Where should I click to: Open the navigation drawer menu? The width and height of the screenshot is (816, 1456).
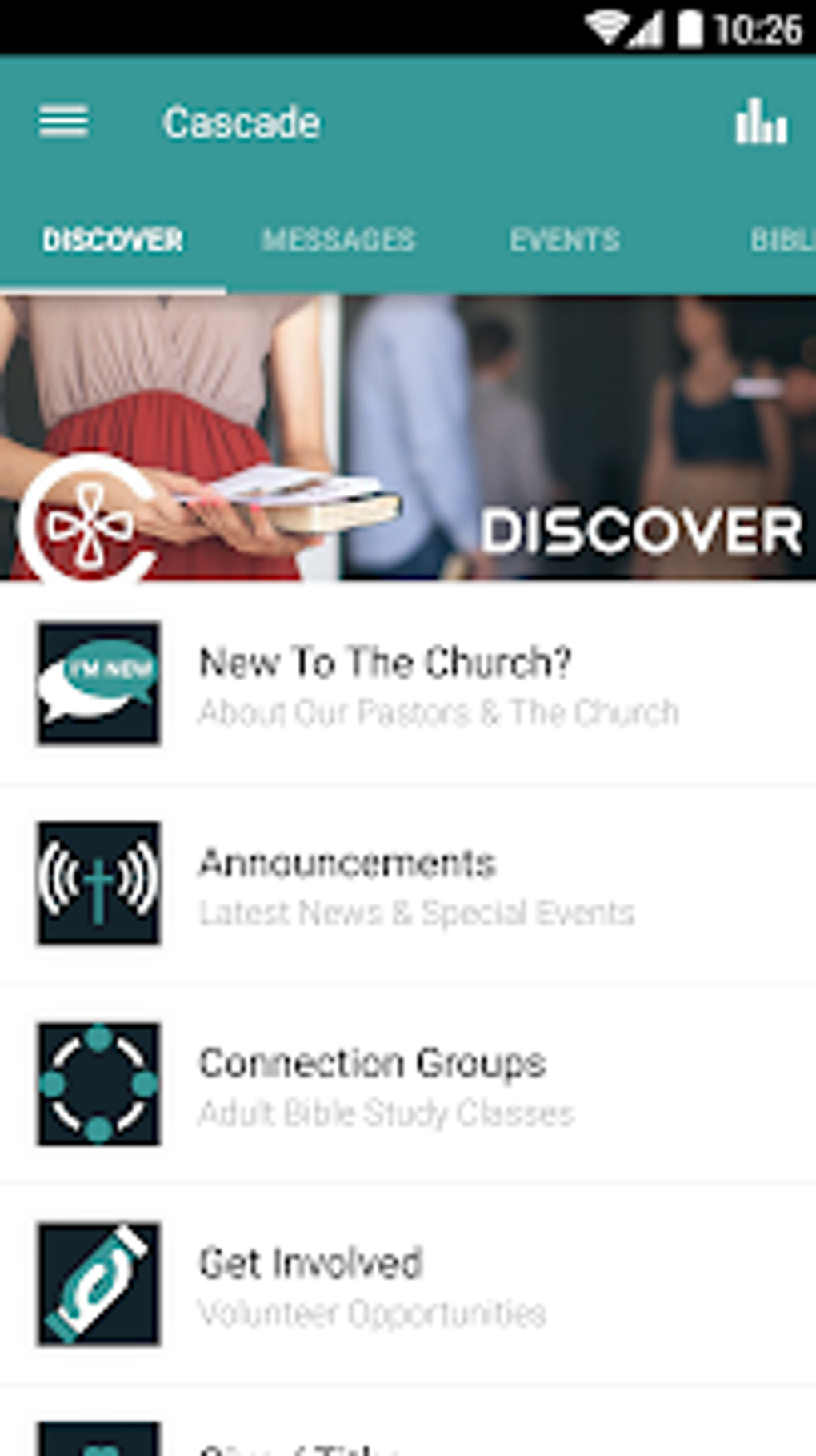point(63,122)
